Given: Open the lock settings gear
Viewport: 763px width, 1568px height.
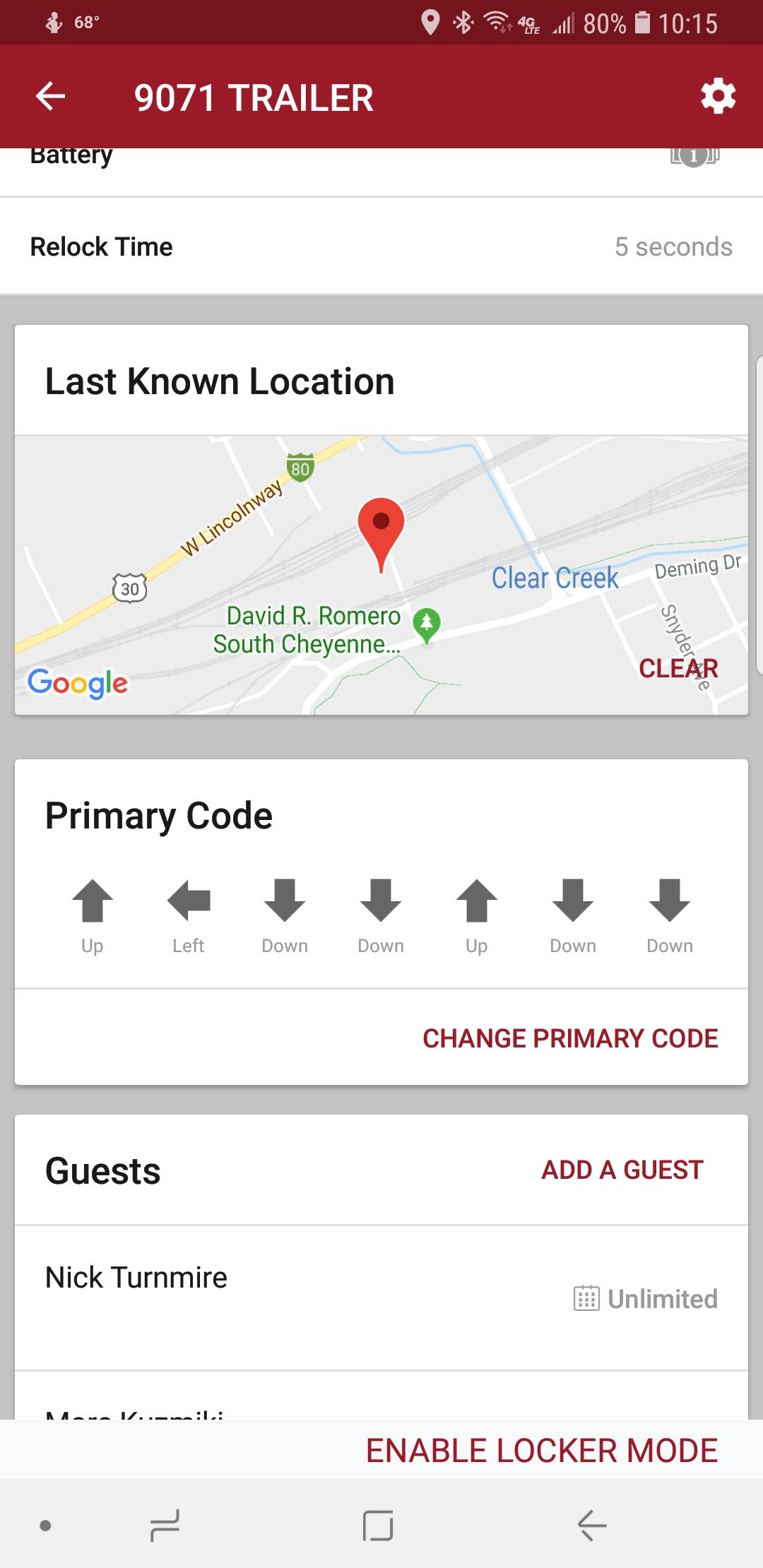Looking at the screenshot, I should coord(718,97).
